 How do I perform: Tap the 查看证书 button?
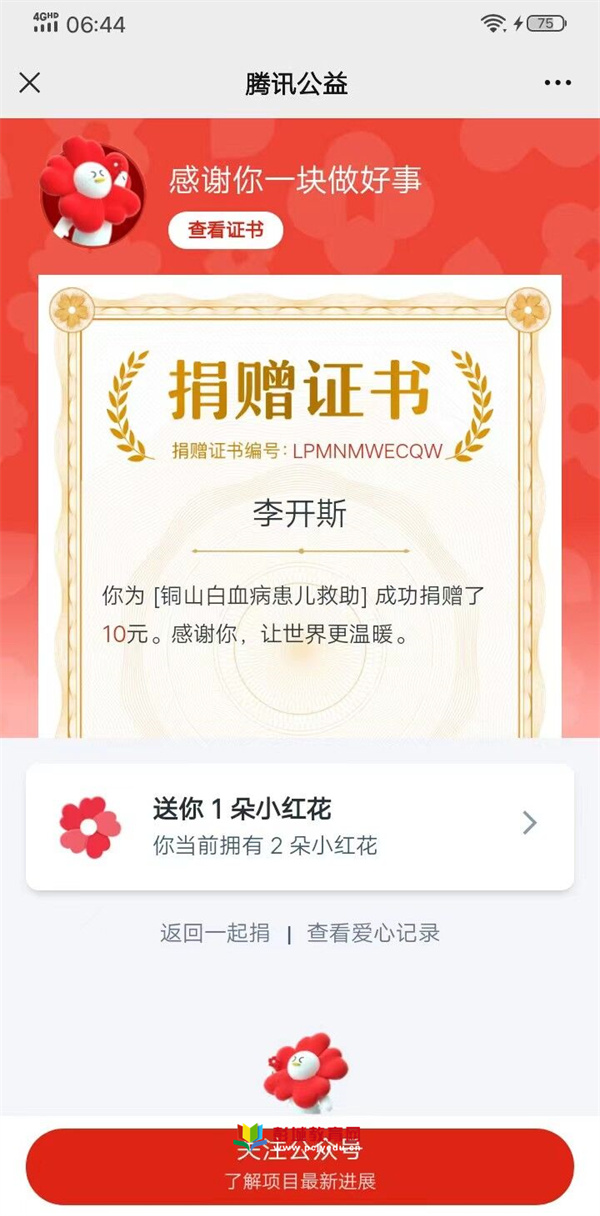coord(226,230)
